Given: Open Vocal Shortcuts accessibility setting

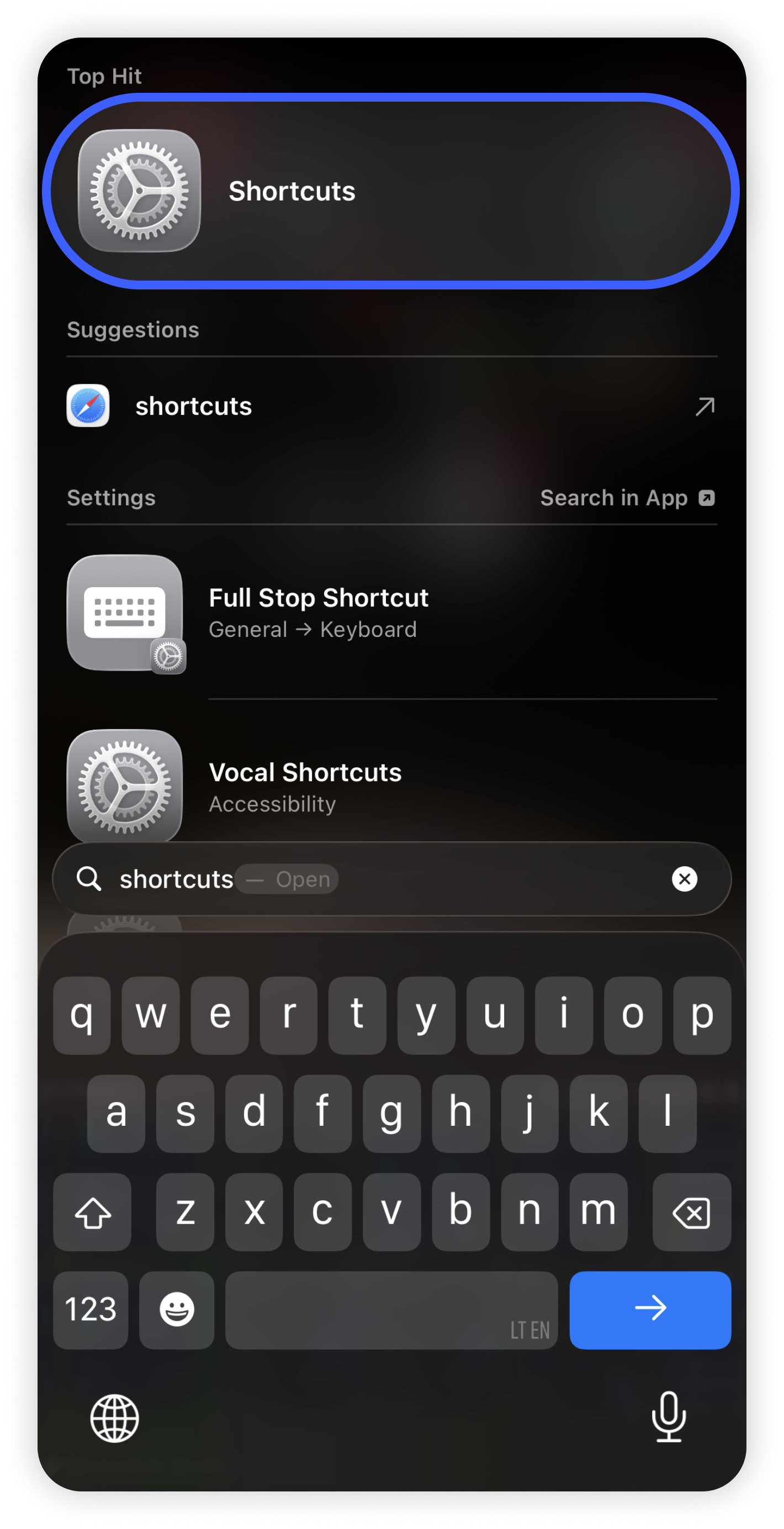Looking at the screenshot, I should [391, 787].
